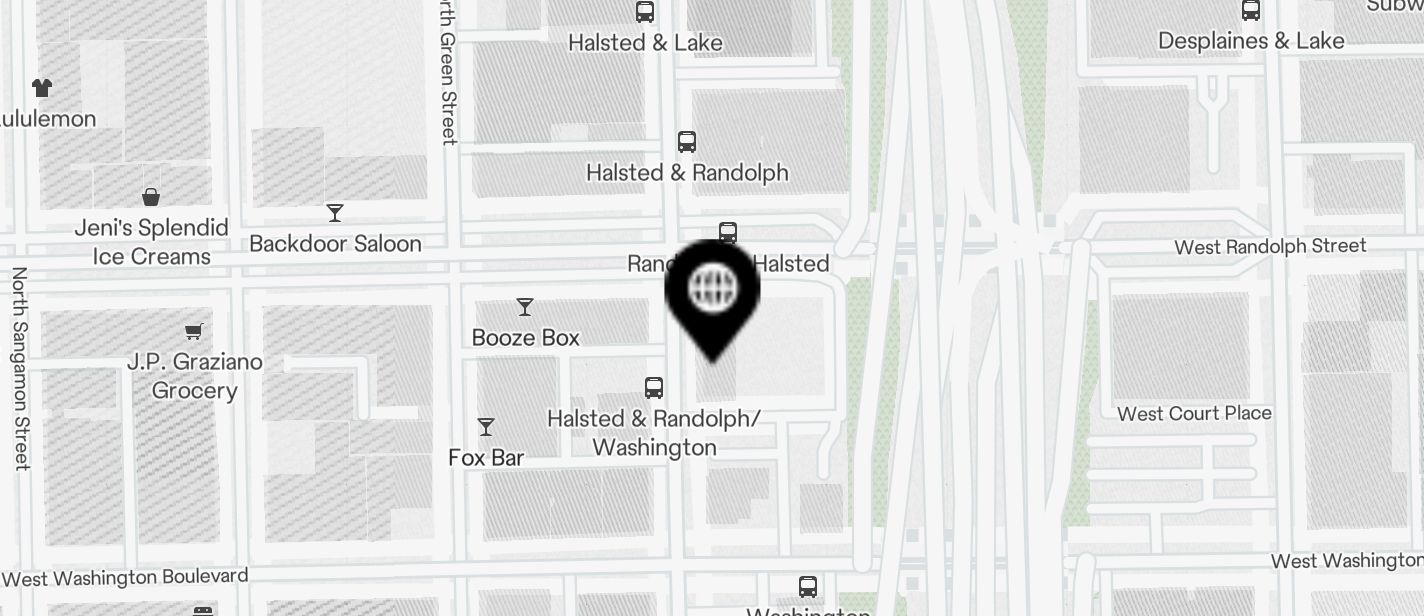This screenshot has height=616, width=1424.
Task: Select the Halsted & Randolph/Washington bus stop
Action: 654,388
